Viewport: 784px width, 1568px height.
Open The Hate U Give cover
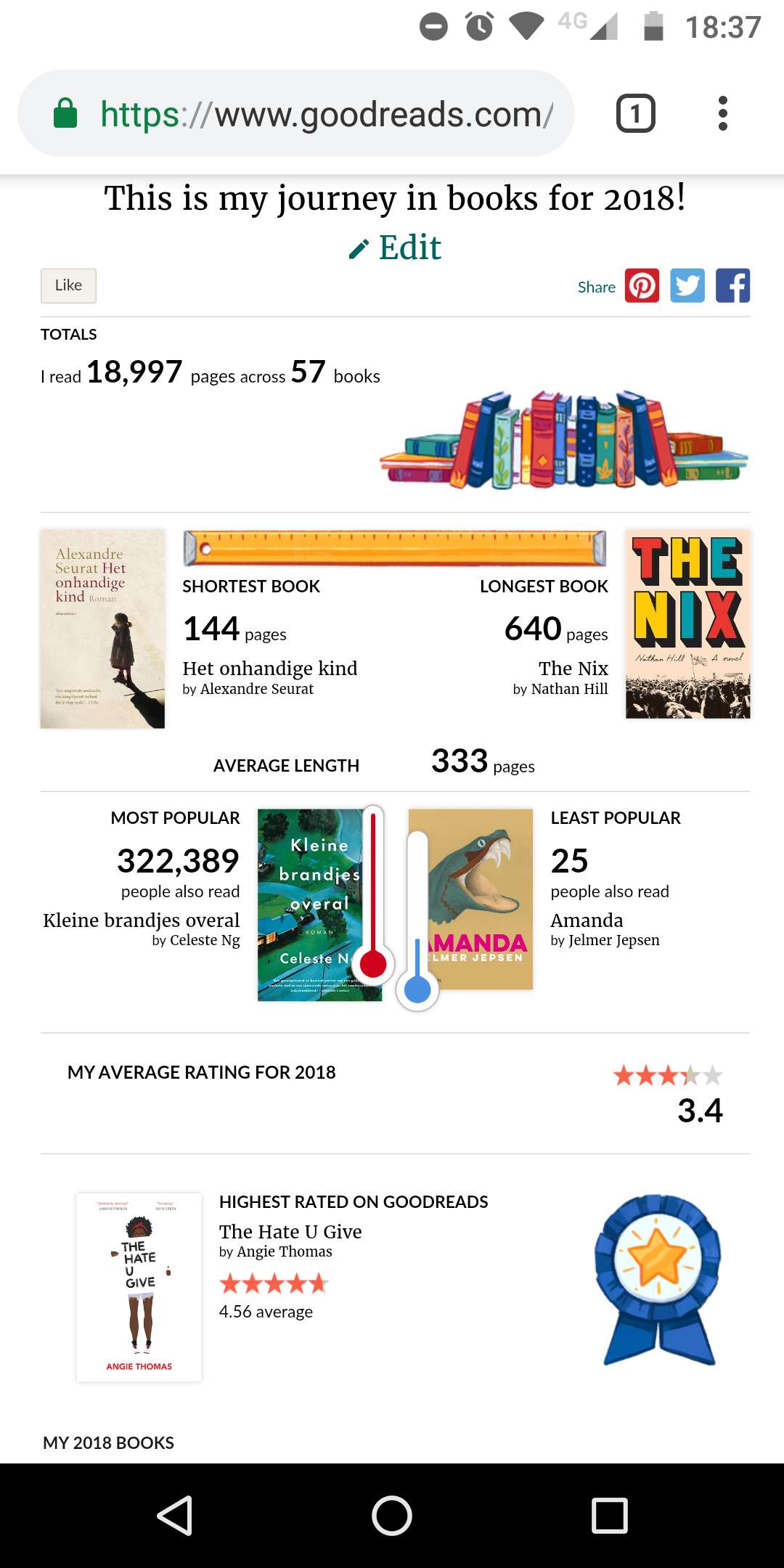pyautogui.click(x=139, y=1287)
